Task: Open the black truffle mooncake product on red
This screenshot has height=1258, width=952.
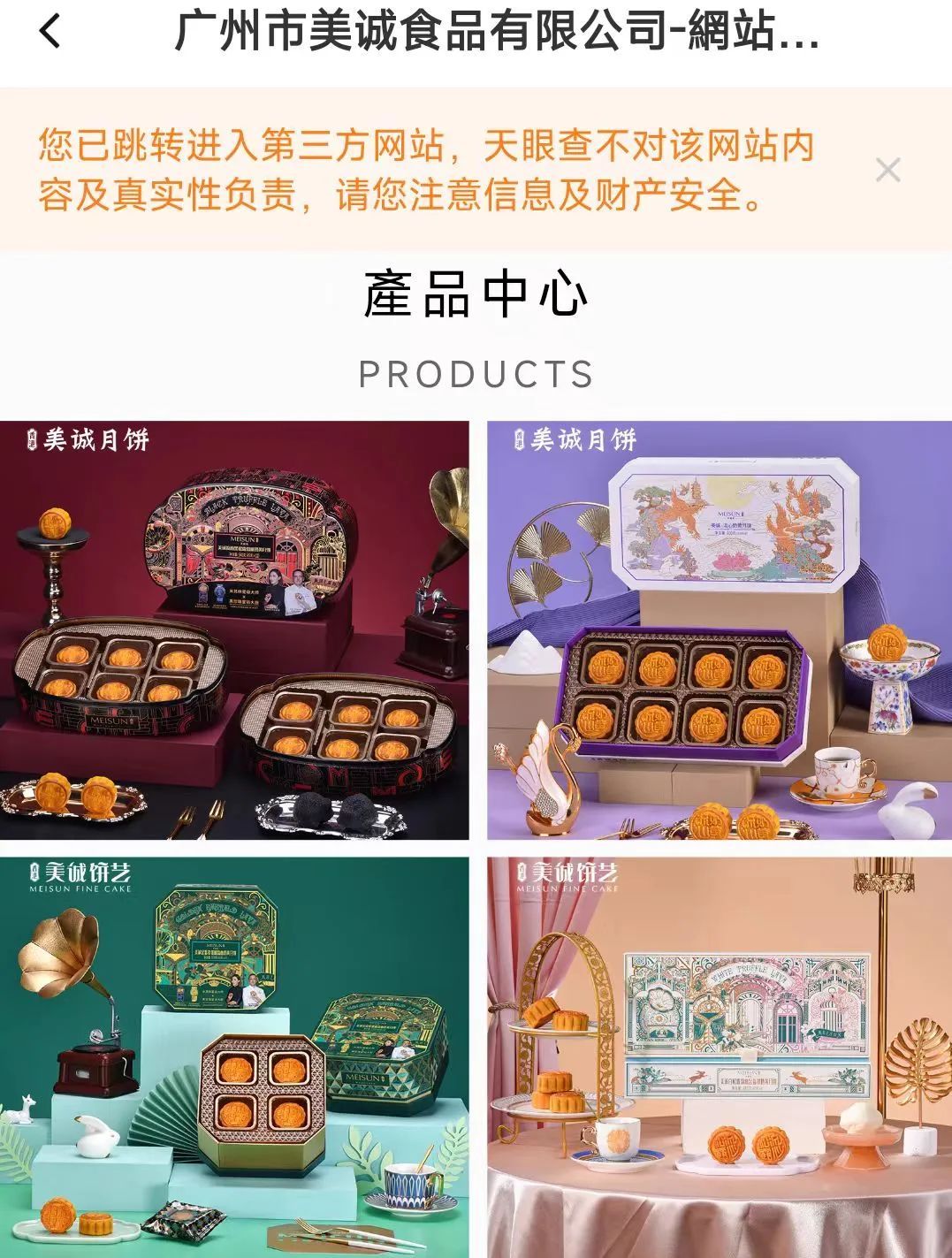Action: click(x=234, y=630)
